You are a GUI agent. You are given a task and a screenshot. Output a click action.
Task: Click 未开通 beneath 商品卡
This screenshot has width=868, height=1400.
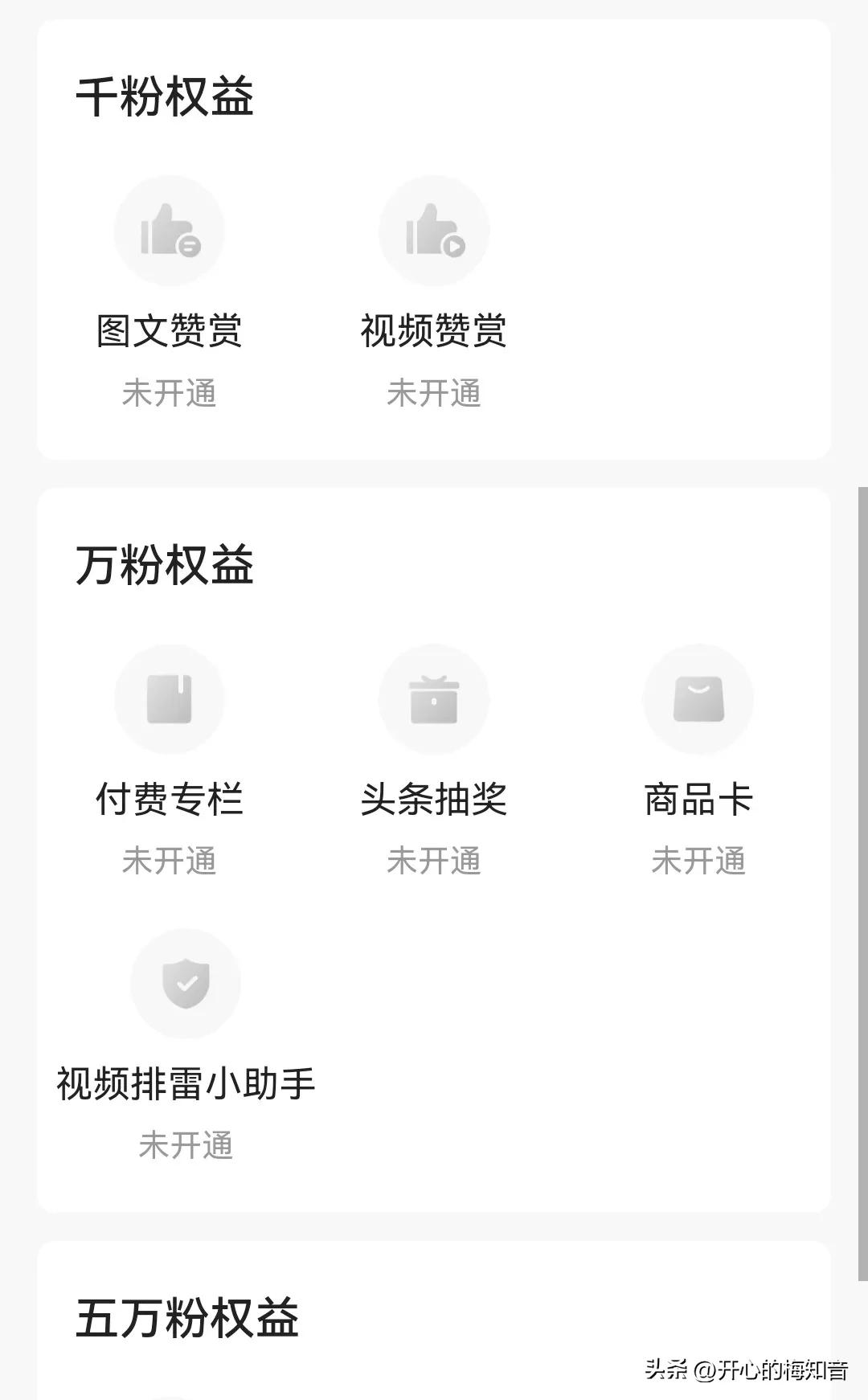coord(698,860)
